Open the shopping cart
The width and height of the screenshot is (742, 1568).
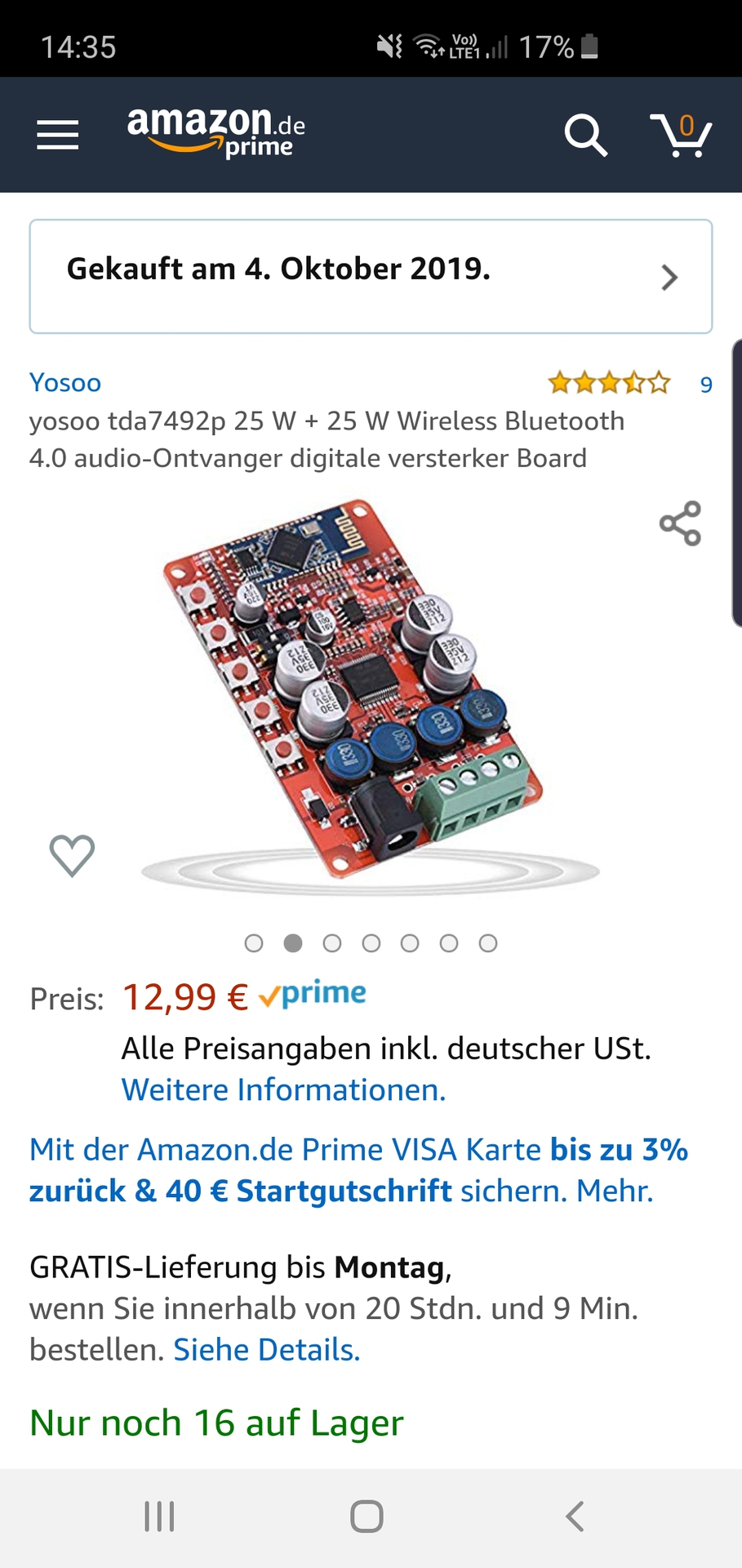(x=681, y=135)
